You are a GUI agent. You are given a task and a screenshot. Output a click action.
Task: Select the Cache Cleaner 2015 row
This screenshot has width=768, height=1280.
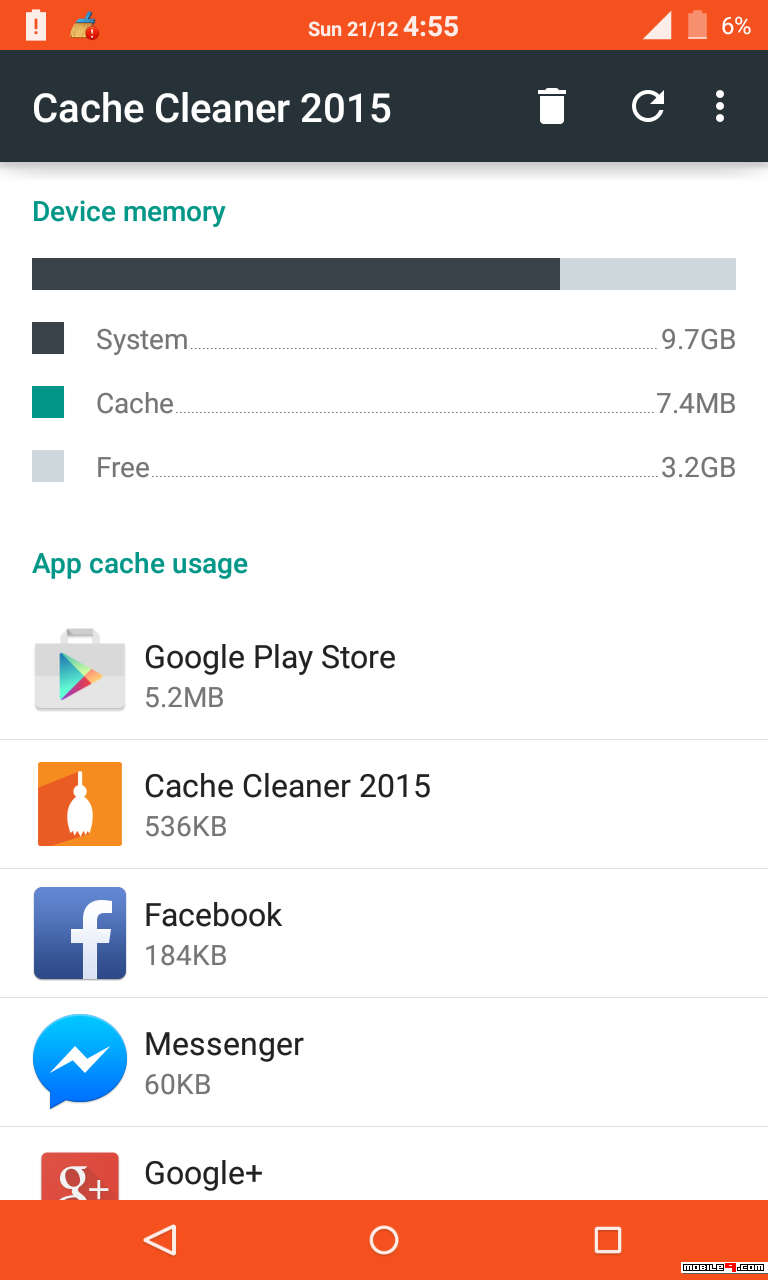pos(384,805)
